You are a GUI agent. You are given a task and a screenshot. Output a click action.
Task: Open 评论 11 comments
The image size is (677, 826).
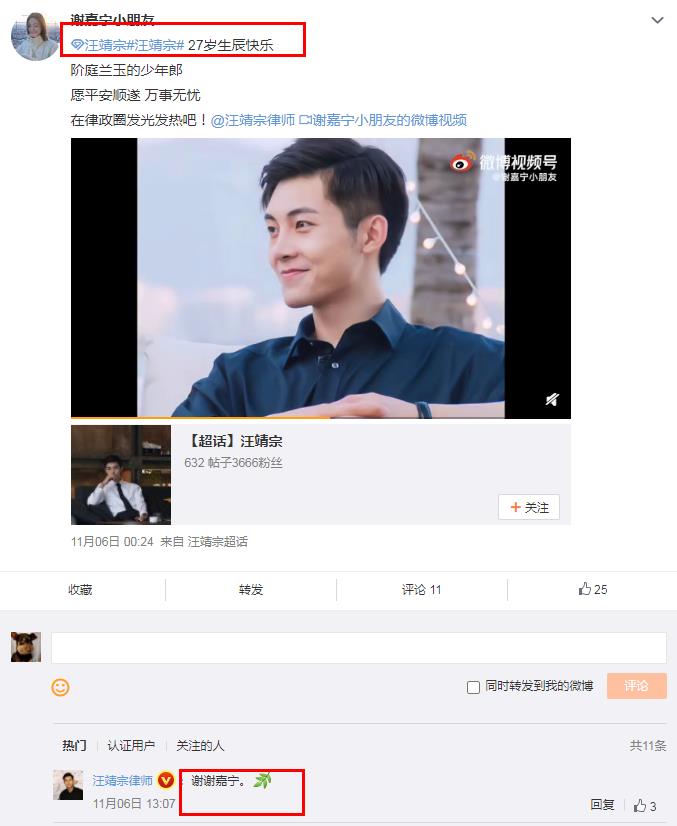(421, 589)
